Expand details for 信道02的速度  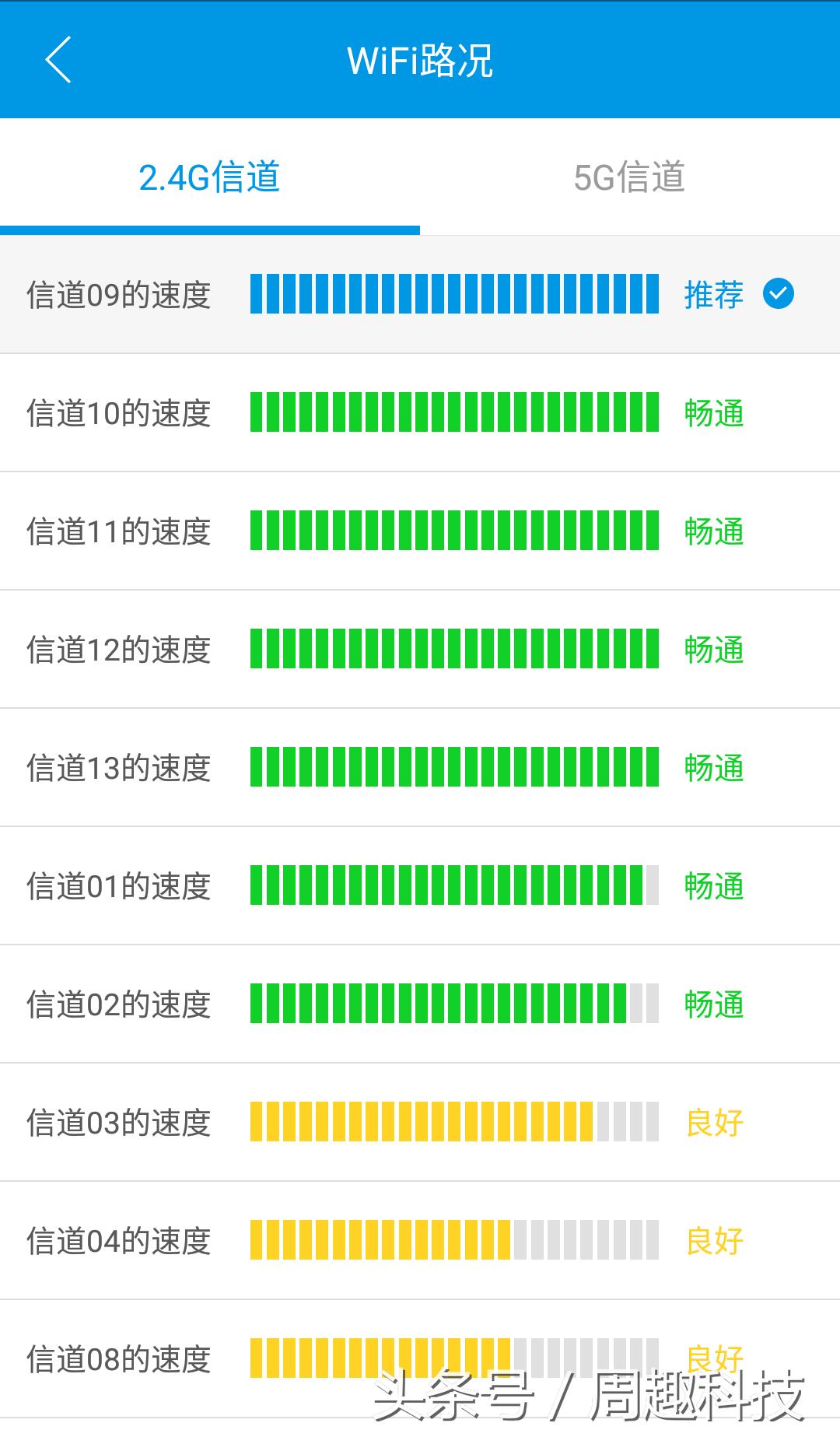click(x=420, y=1004)
